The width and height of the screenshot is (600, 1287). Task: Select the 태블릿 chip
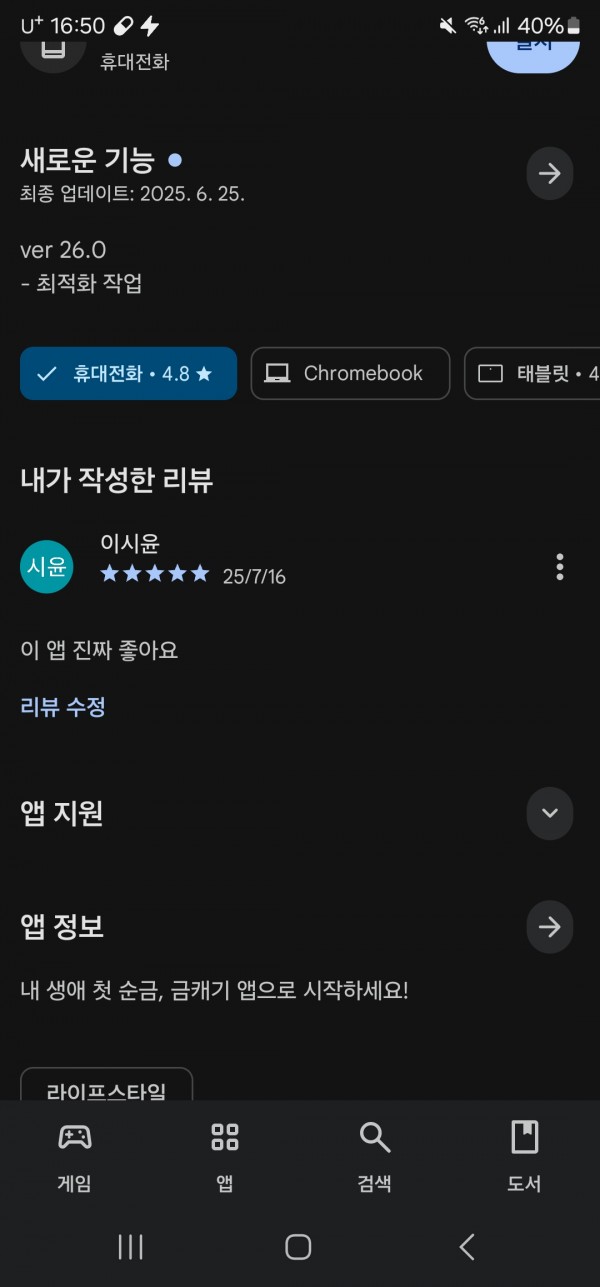533,373
